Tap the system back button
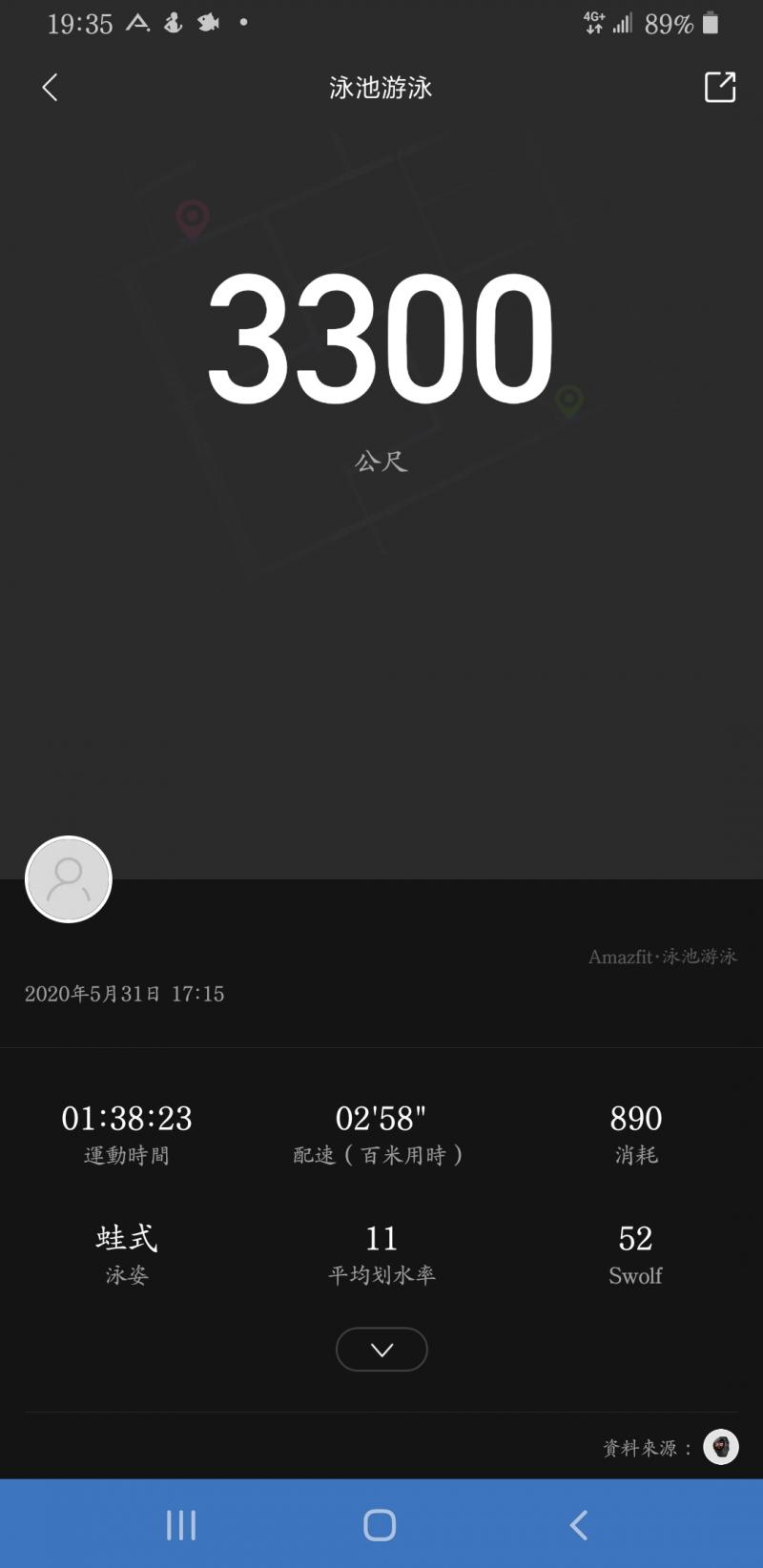The width and height of the screenshot is (763, 1568). 578,1524
